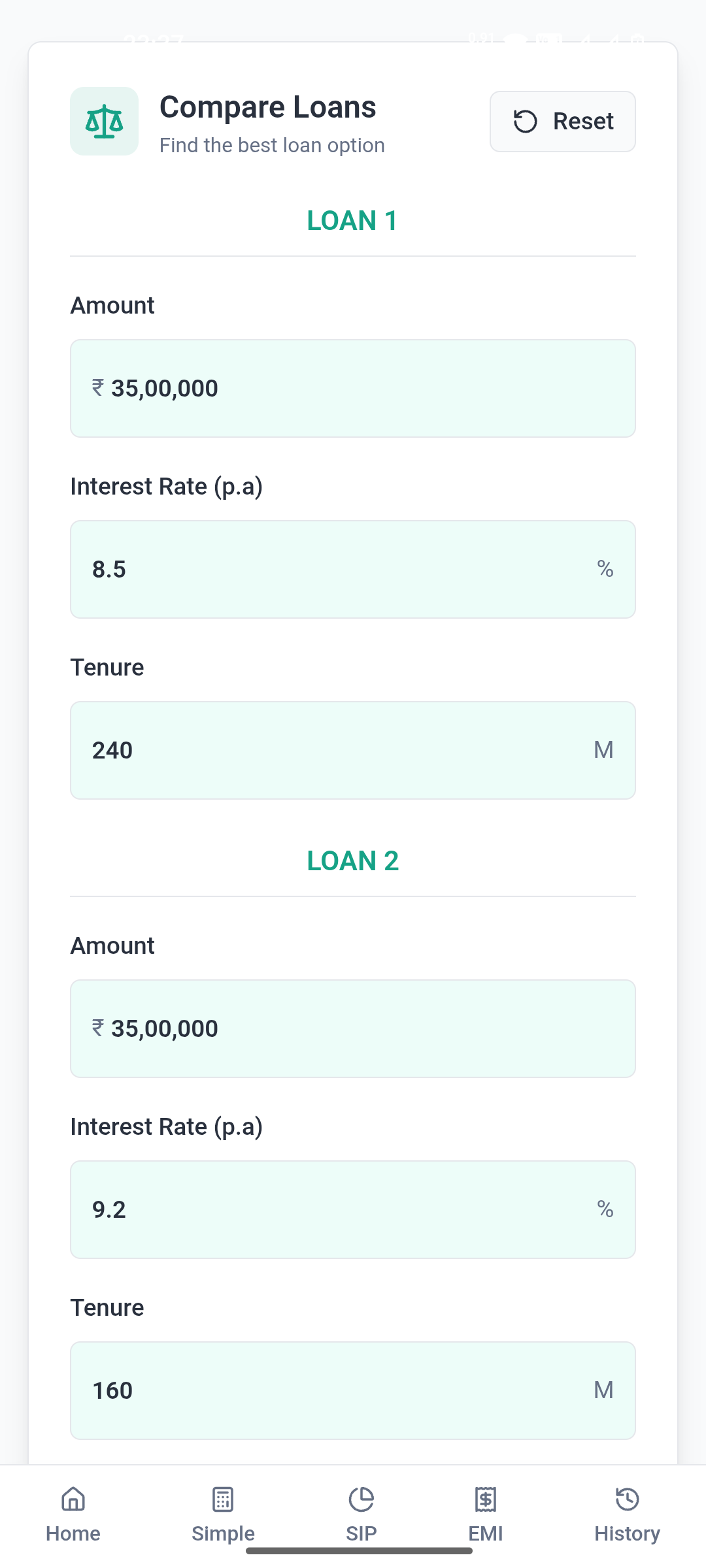
Task: Tap the percent symbol in Loan 2 rate field
Action: (605, 1209)
